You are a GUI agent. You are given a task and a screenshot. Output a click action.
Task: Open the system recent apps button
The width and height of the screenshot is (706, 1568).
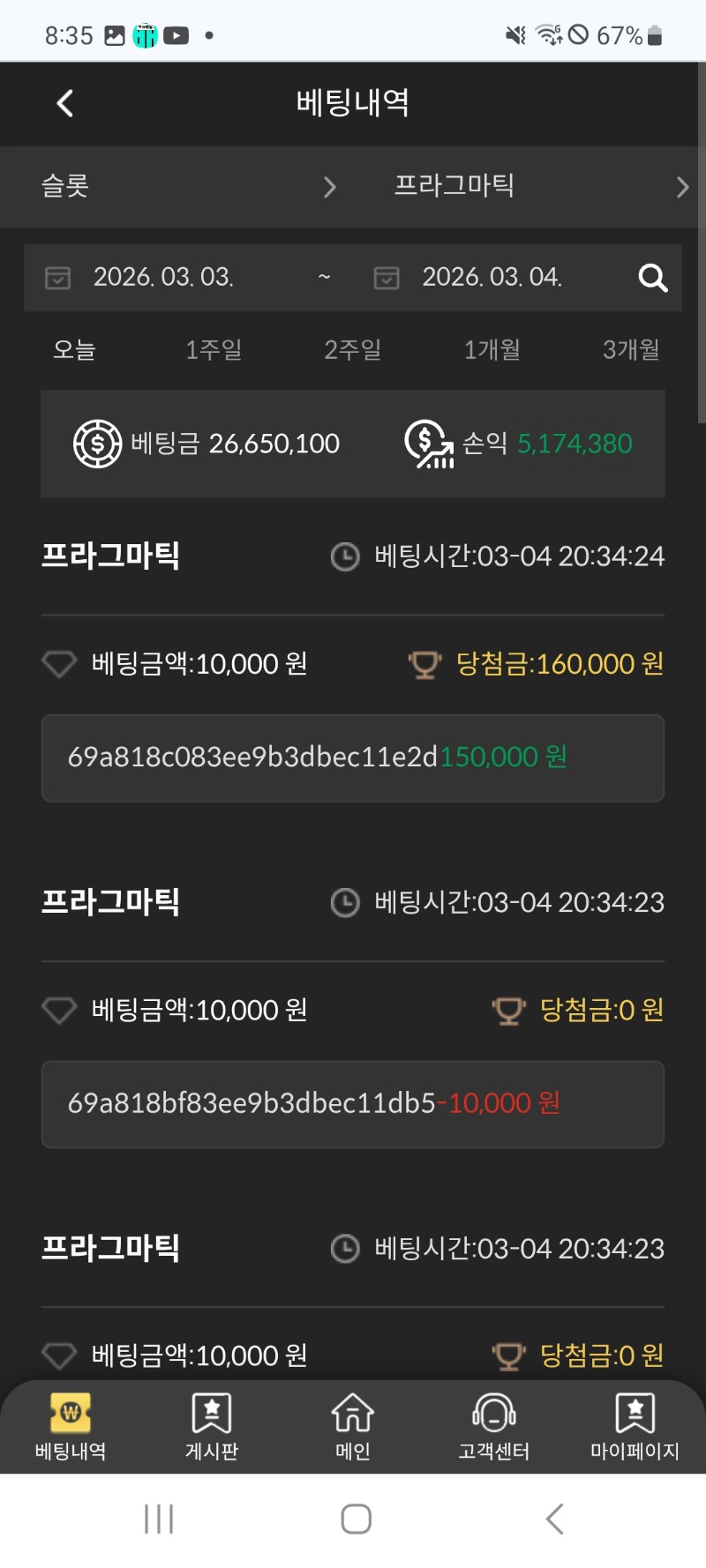[x=159, y=1519]
